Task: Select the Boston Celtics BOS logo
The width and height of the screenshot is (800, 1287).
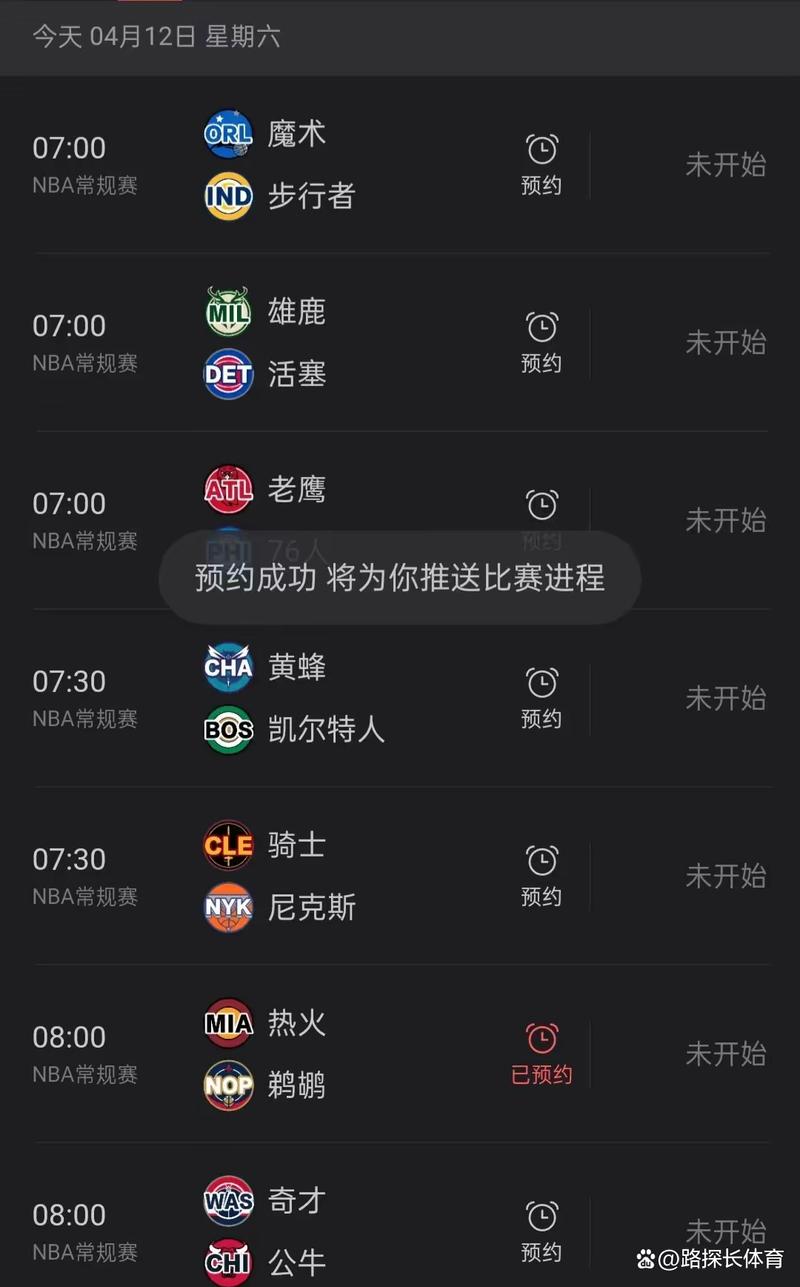Action: point(228,730)
